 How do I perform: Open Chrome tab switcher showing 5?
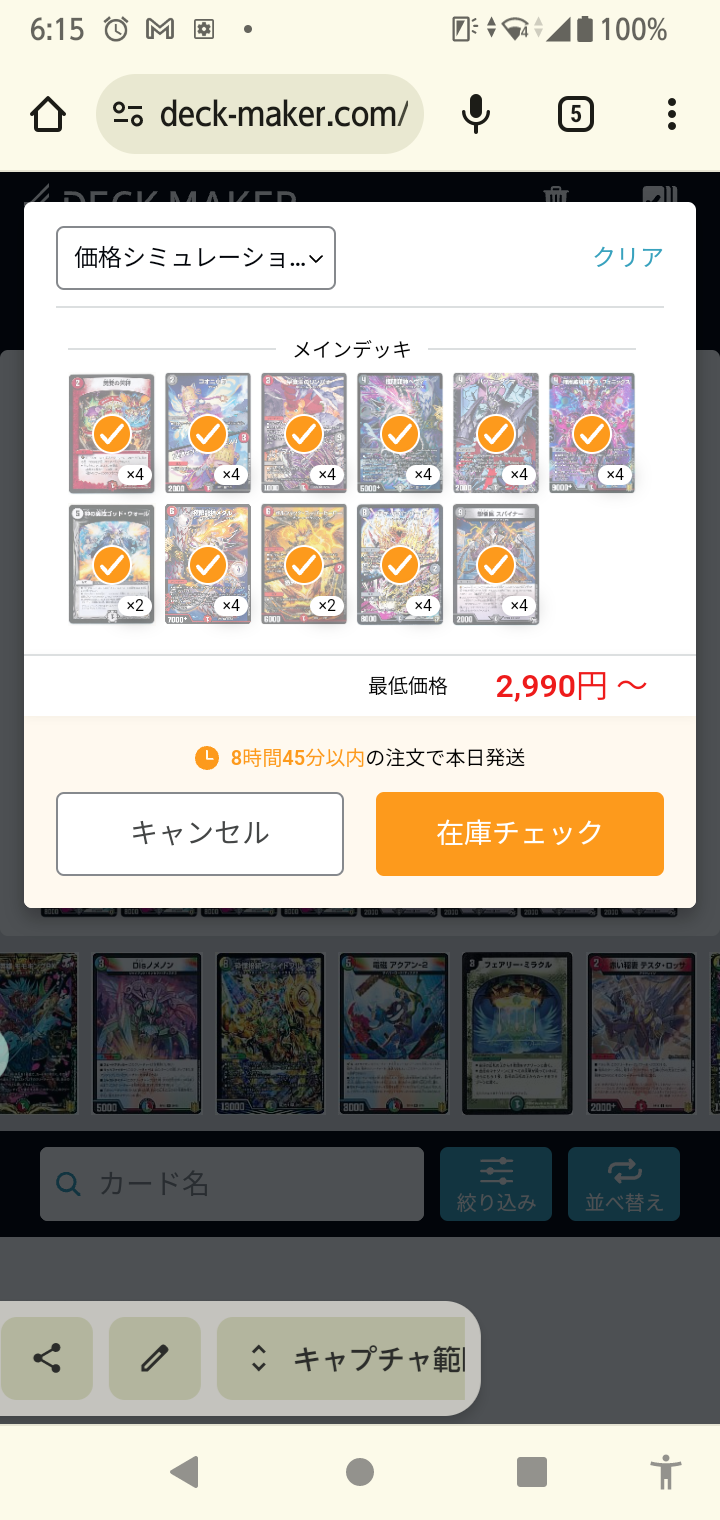575,114
